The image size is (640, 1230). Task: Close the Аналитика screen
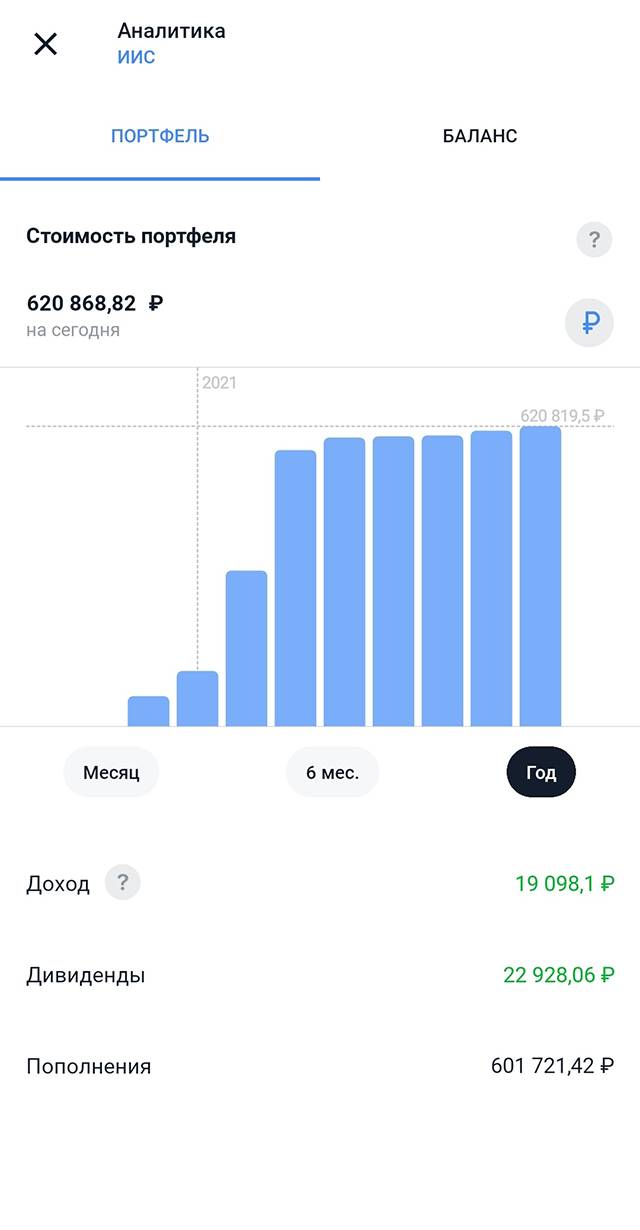click(45, 44)
